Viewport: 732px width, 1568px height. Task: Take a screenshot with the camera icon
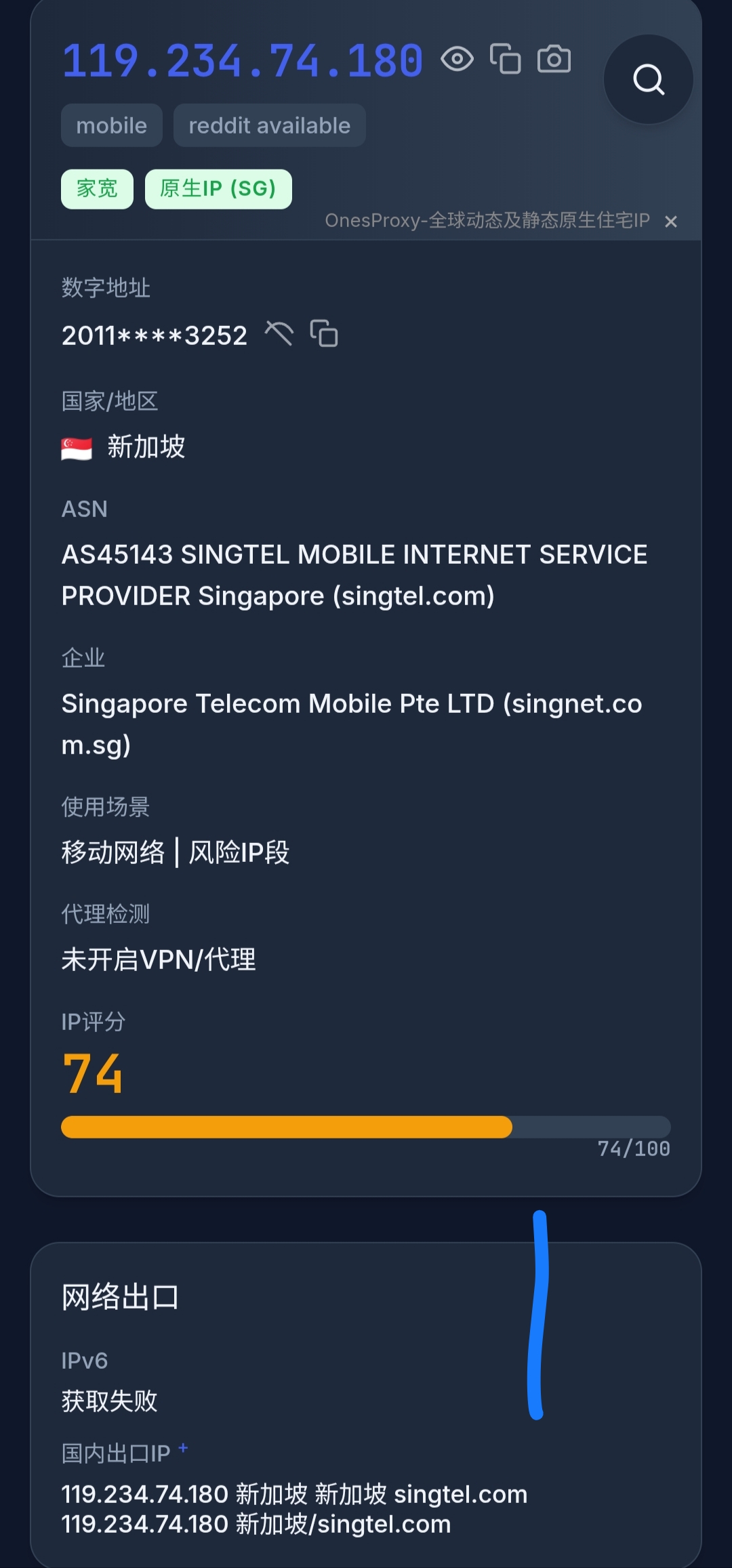tap(554, 59)
